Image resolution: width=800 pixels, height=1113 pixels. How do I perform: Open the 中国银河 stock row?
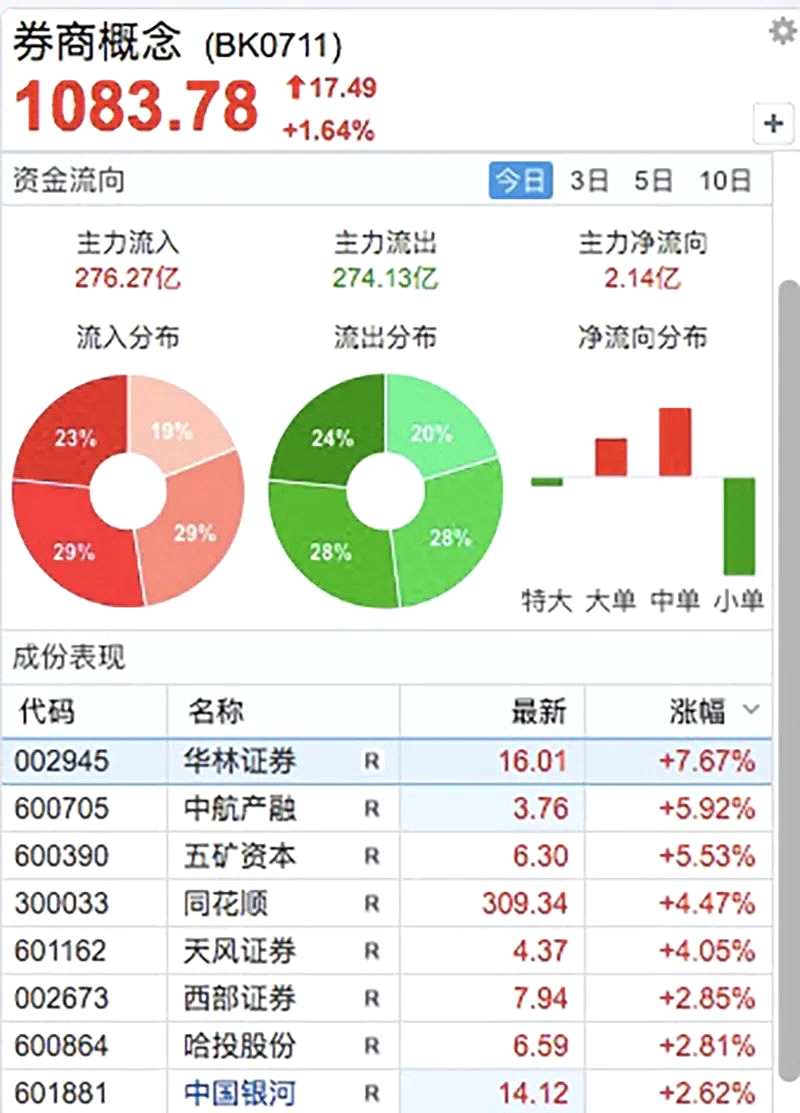[x=240, y=1093]
